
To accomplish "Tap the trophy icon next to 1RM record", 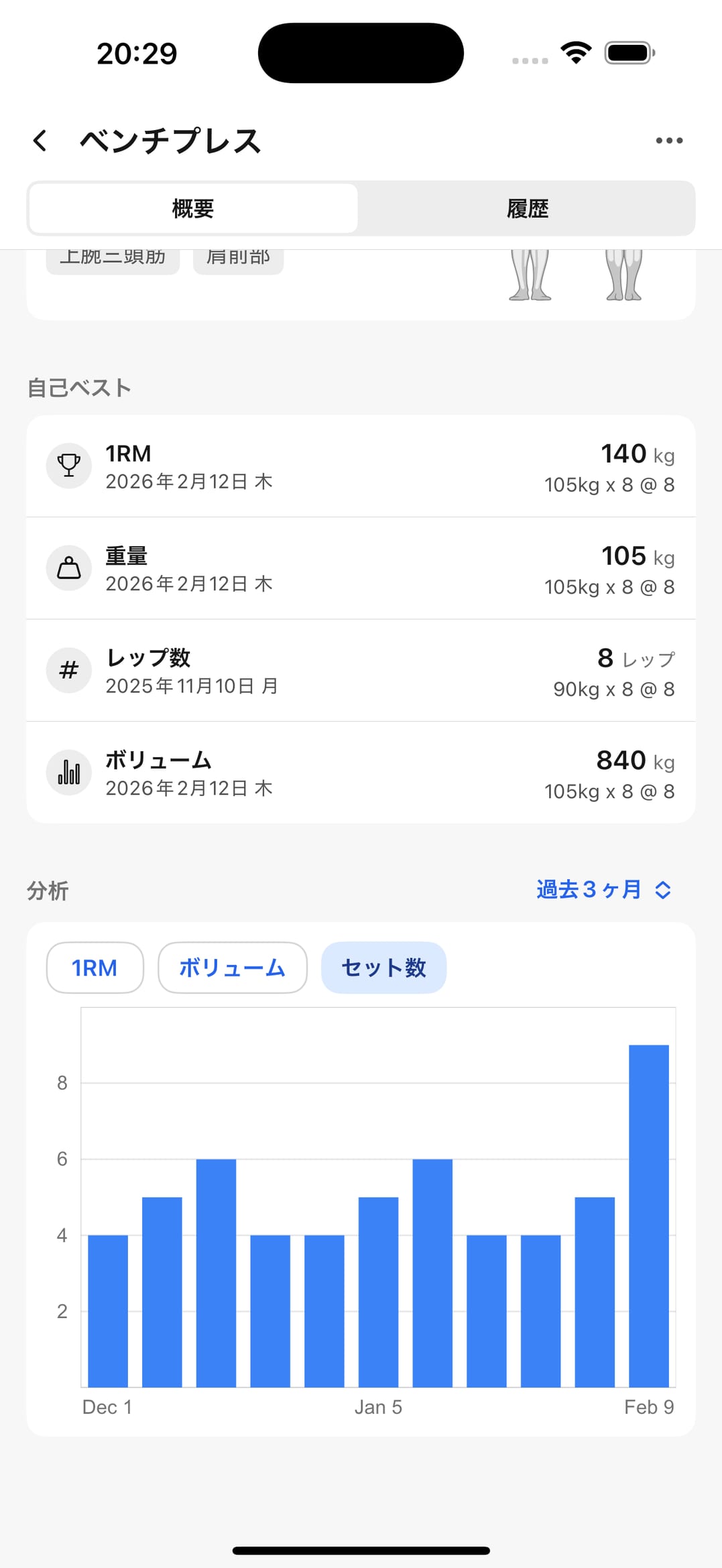I will (68, 465).
